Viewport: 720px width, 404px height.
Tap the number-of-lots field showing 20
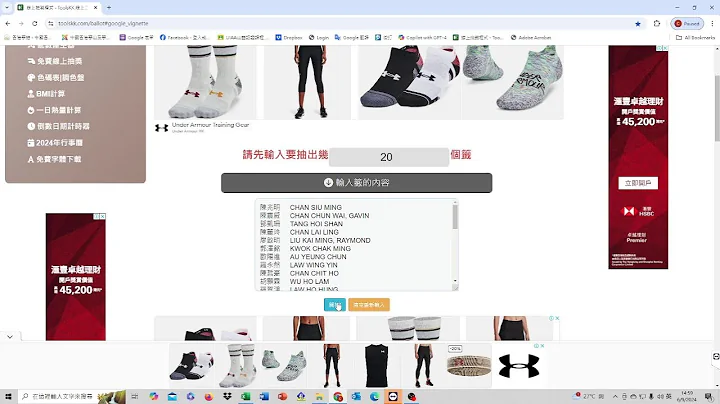[x=388, y=157]
